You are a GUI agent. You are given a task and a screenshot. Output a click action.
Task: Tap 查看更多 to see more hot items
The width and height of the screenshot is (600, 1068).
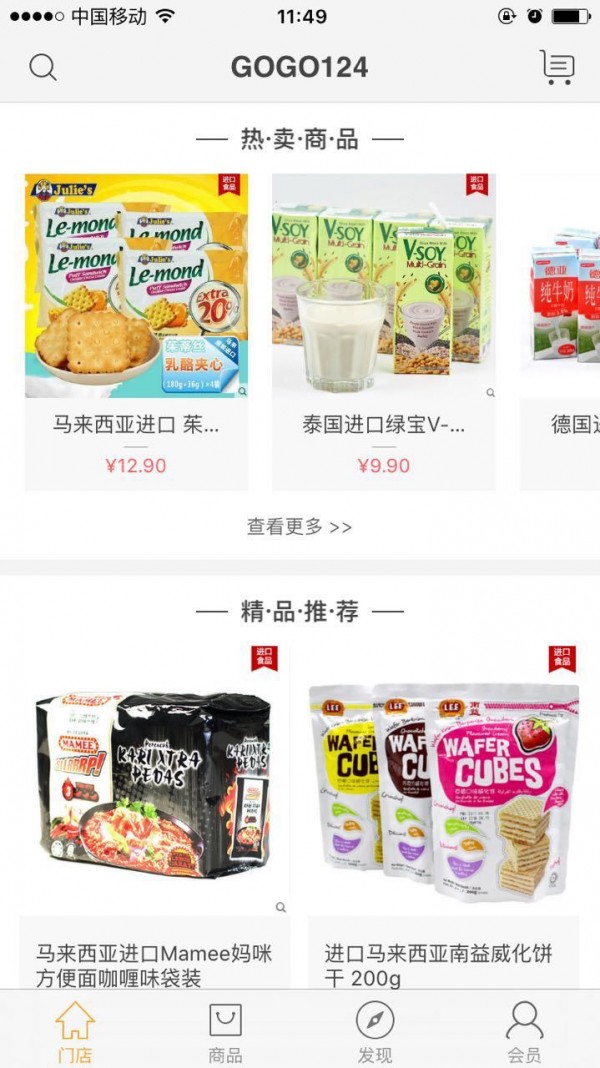pyautogui.click(x=299, y=526)
